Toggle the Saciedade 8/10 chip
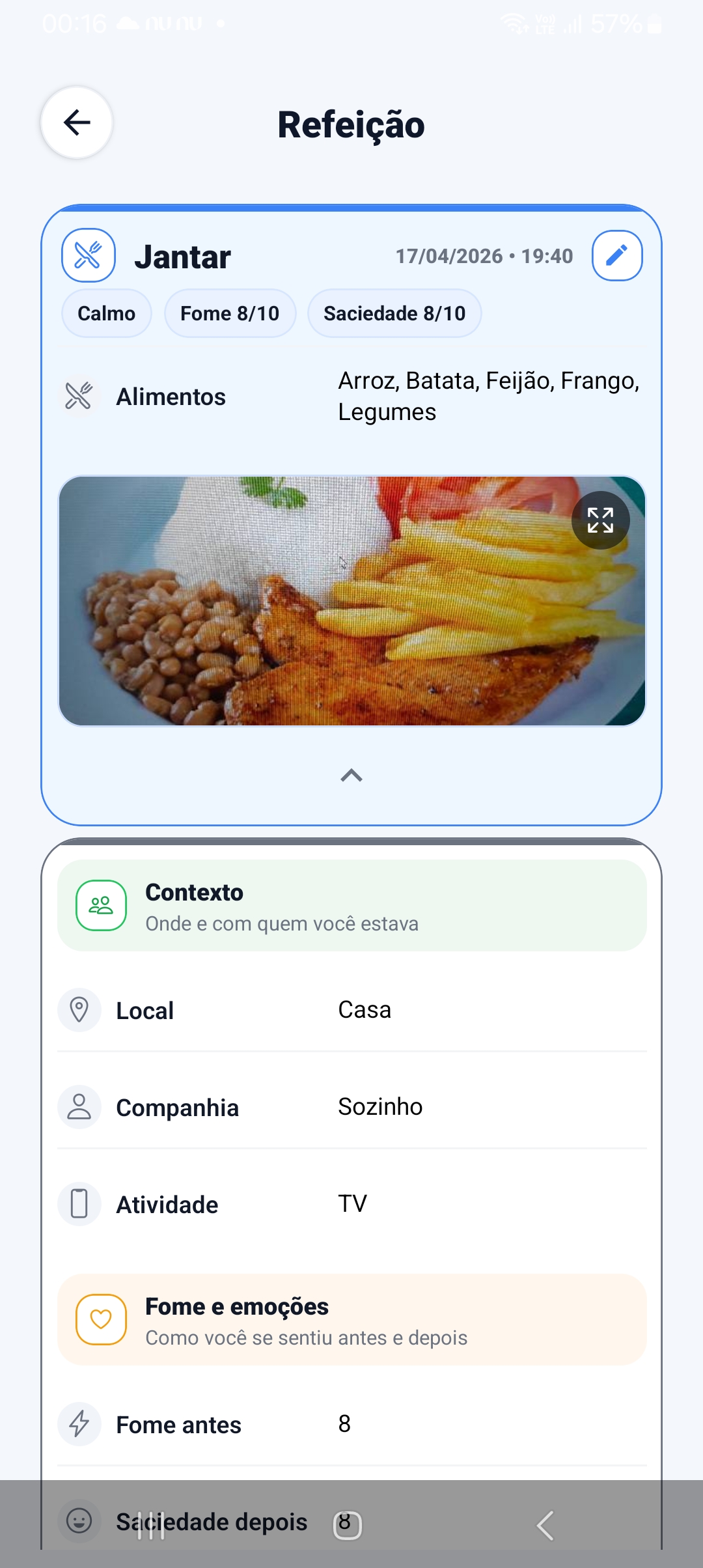This screenshot has height=1568, width=703. point(394,313)
